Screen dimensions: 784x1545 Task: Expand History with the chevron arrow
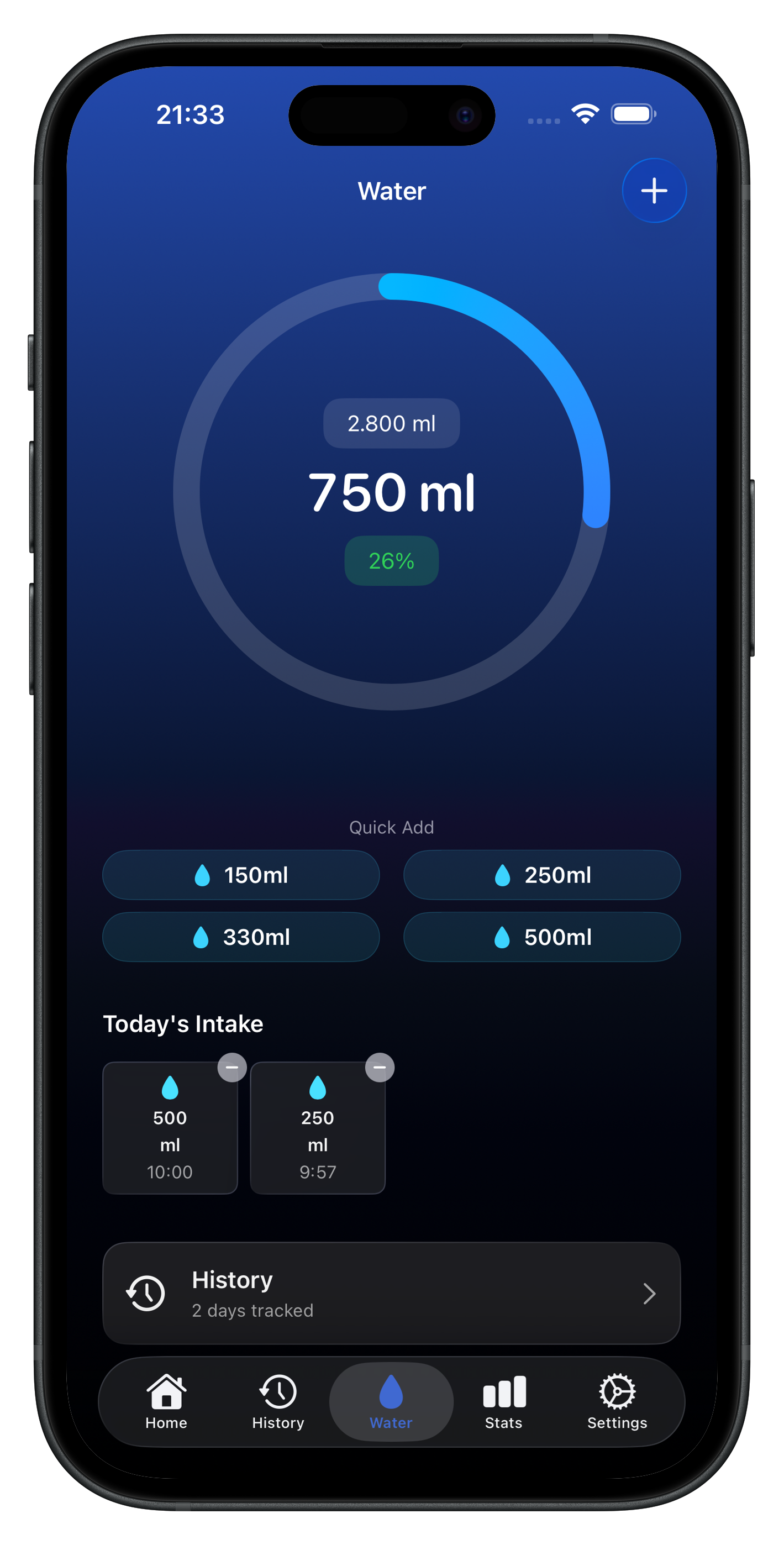[650, 1294]
